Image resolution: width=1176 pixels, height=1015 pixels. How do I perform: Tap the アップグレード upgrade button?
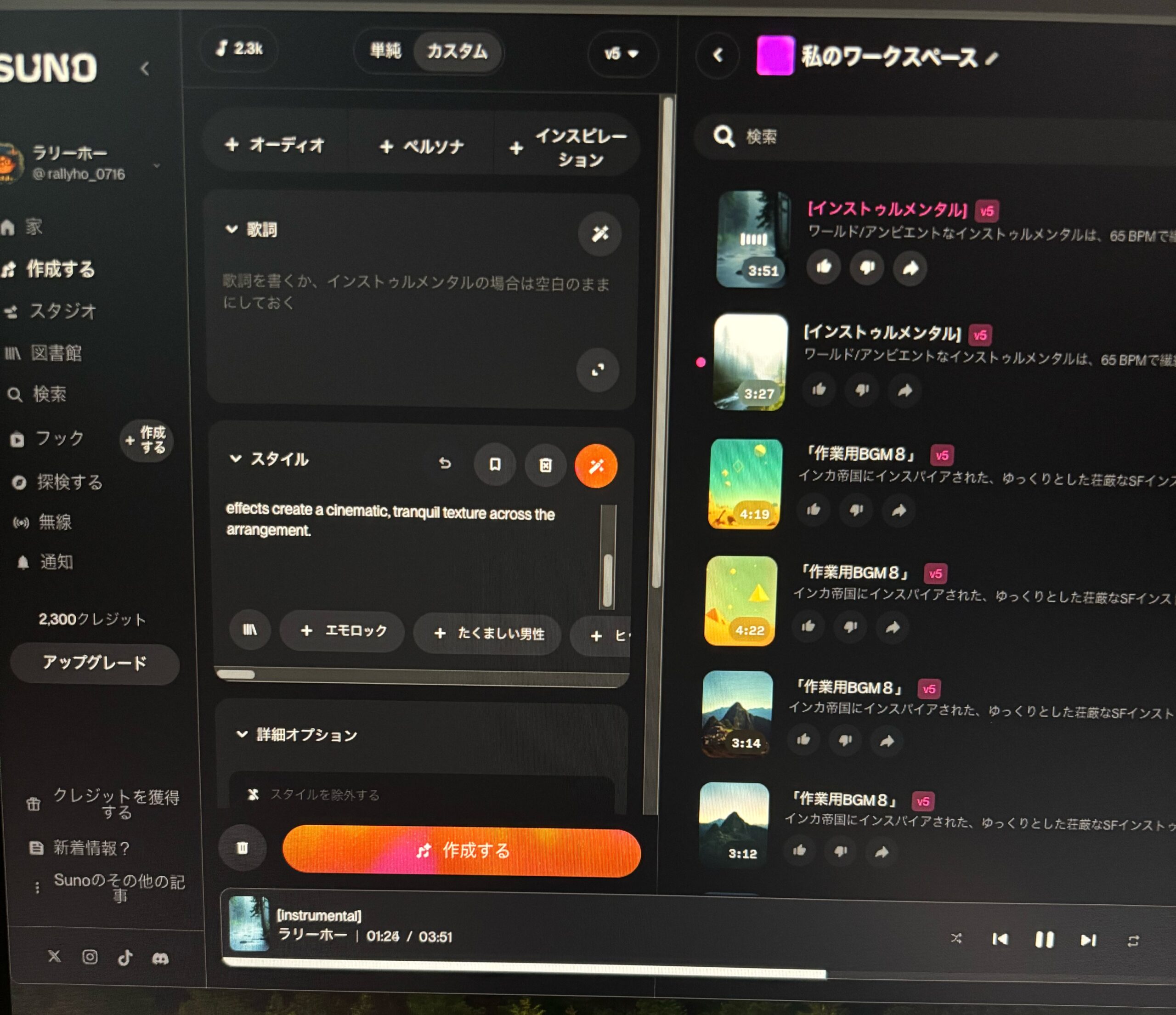[x=95, y=663]
